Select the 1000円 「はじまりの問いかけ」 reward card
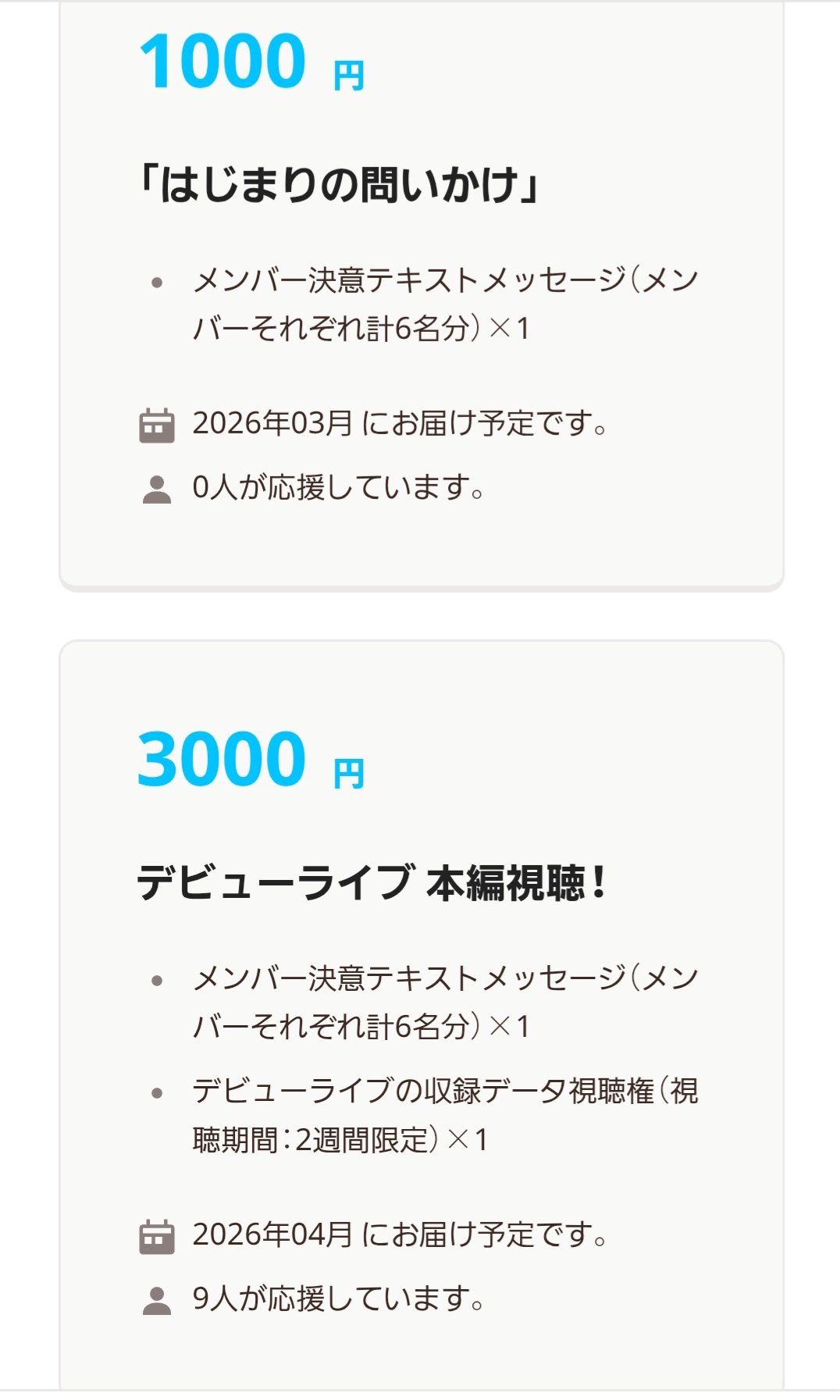This screenshot has width=840, height=1400. point(421,297)
